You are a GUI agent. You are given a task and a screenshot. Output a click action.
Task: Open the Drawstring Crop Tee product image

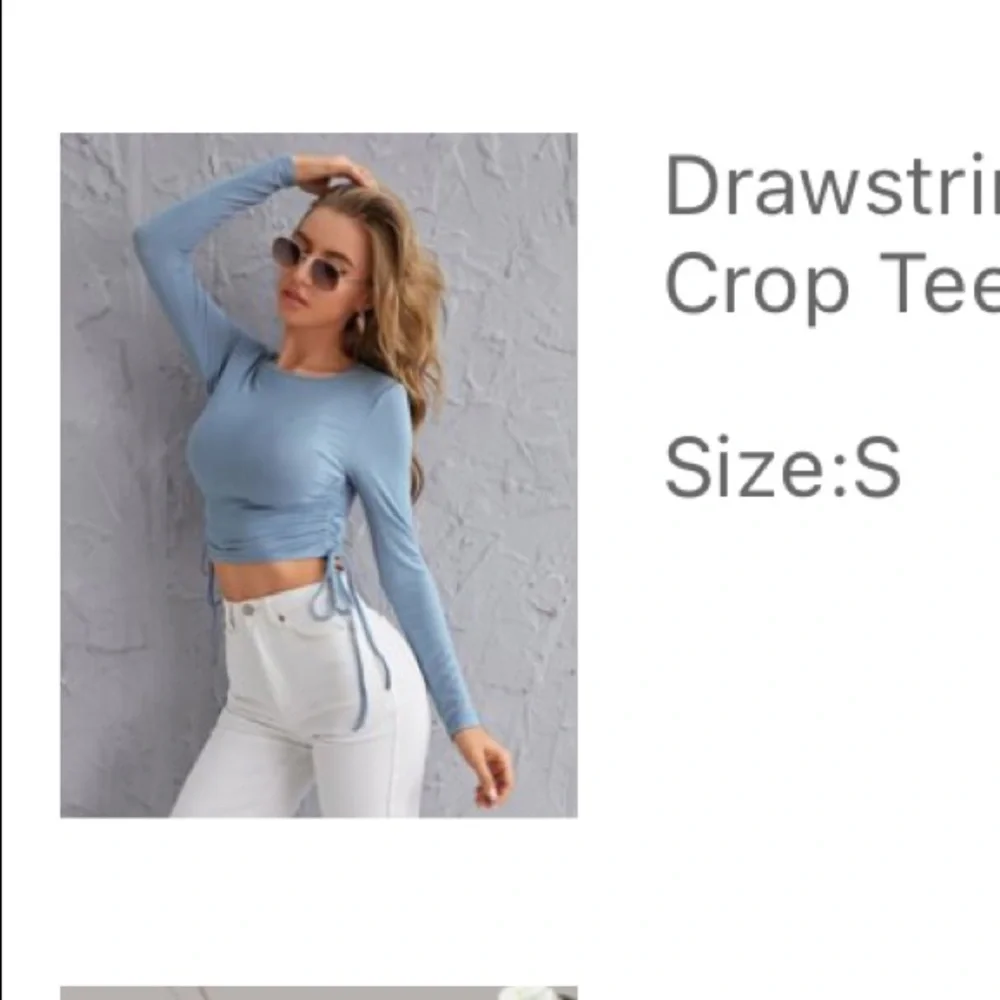point(318,475)
